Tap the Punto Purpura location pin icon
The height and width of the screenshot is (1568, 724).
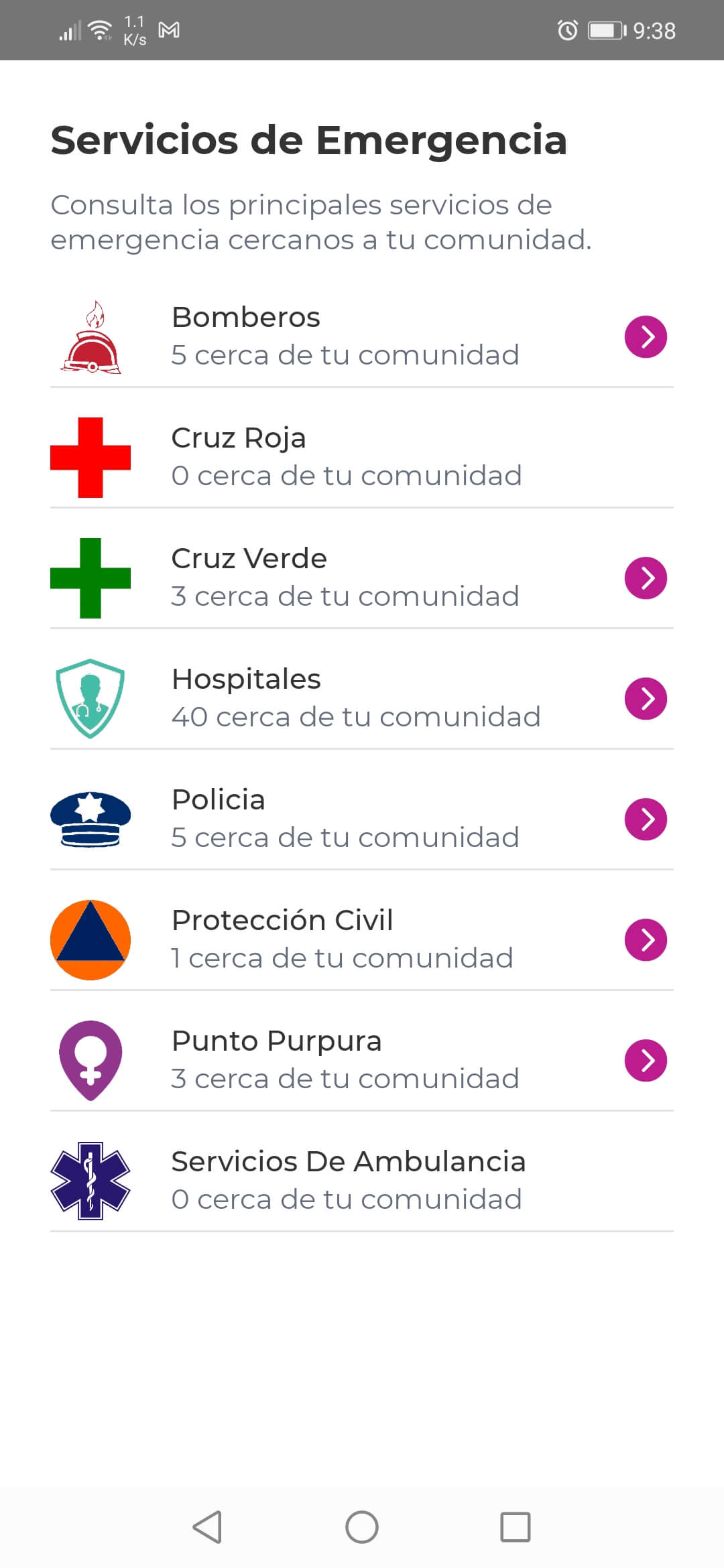coord(90,1060)
